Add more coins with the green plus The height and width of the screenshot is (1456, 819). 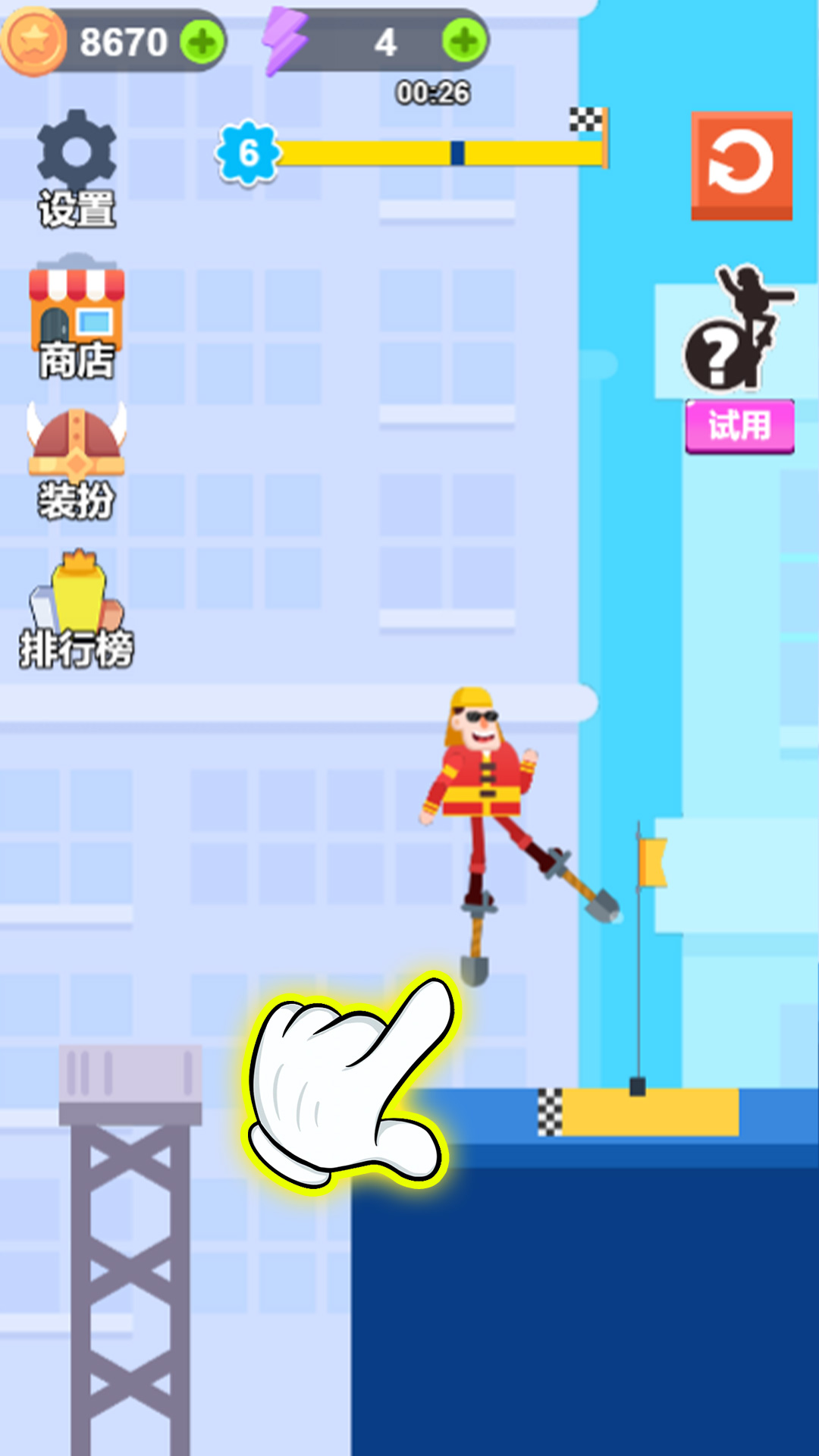[x=202, y=42]
